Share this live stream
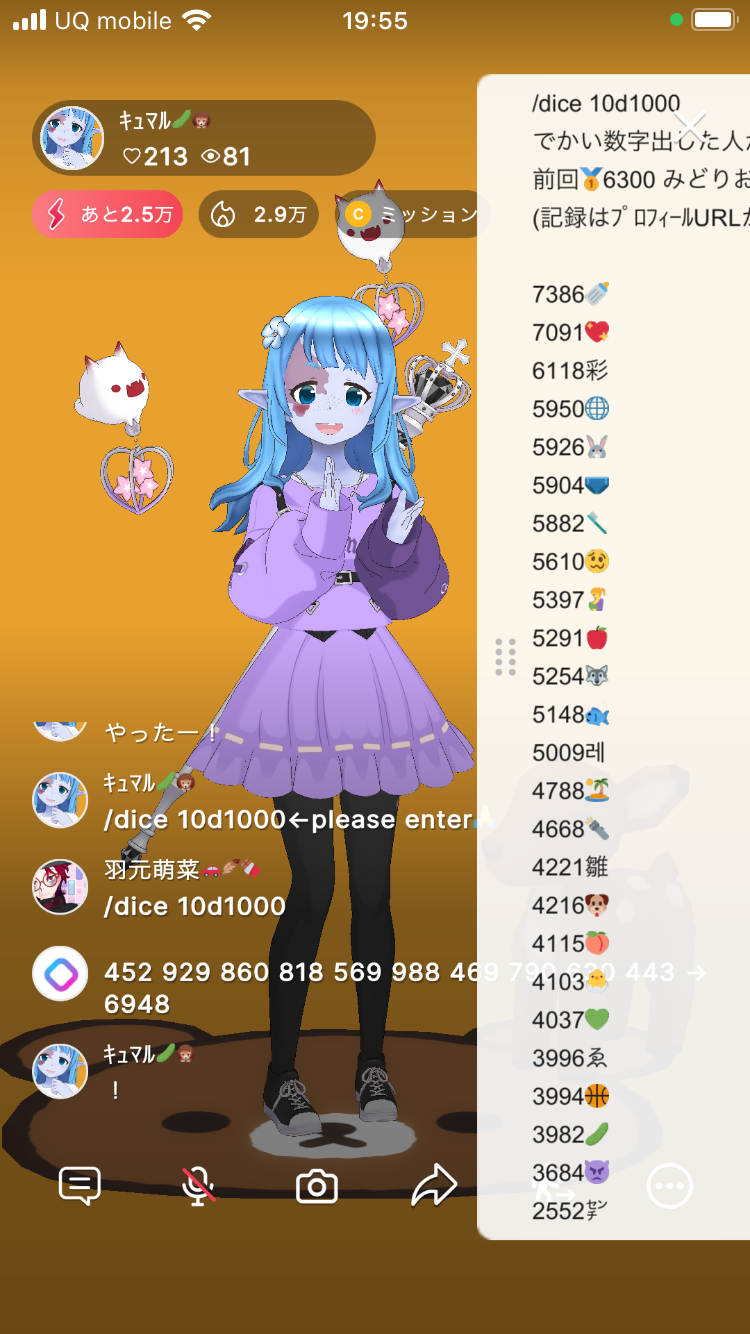 click(434, 1186)
